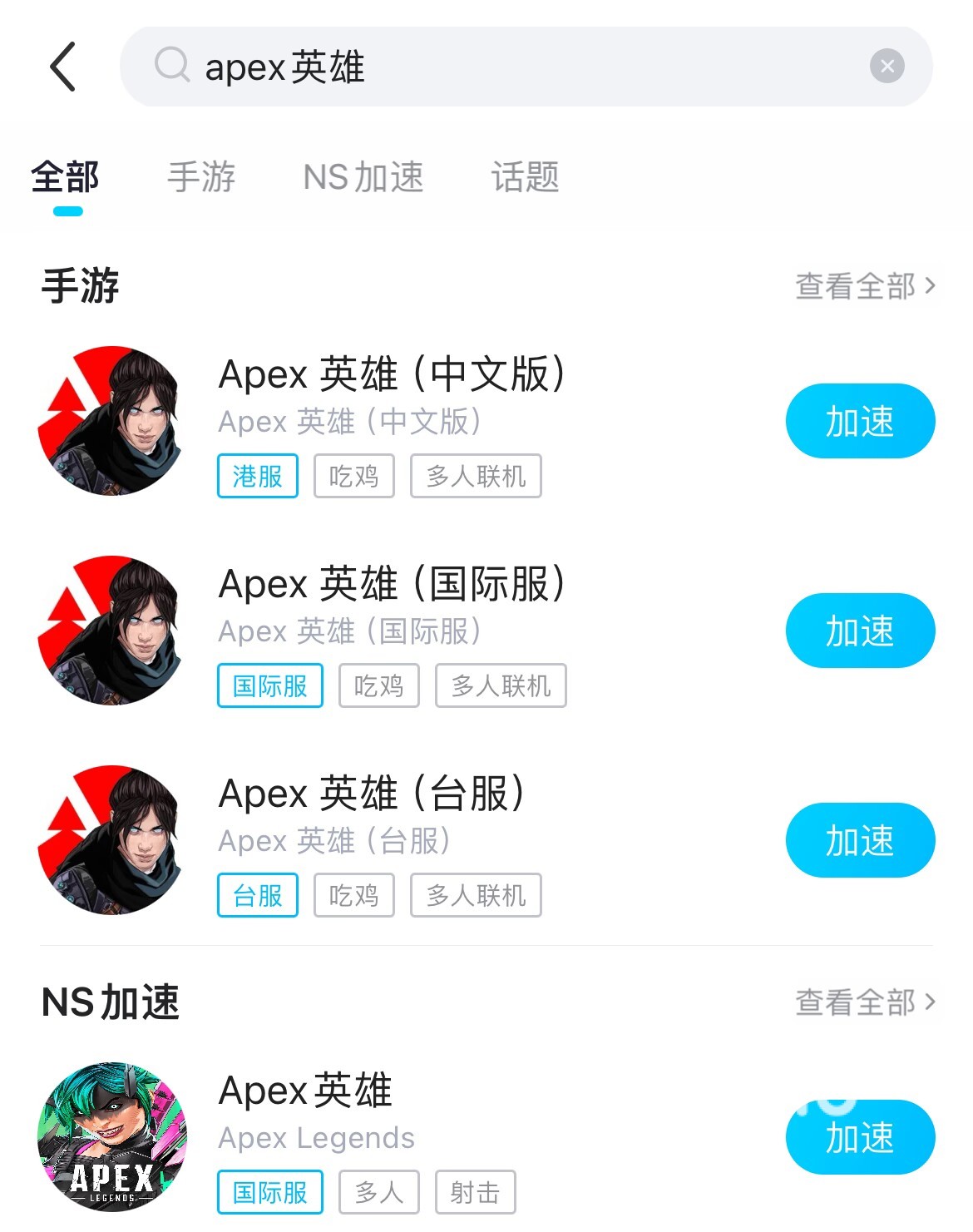Open the Apex 英雄 (中文版) game entry
The image size is (973, 1232).
click(391, 375)
